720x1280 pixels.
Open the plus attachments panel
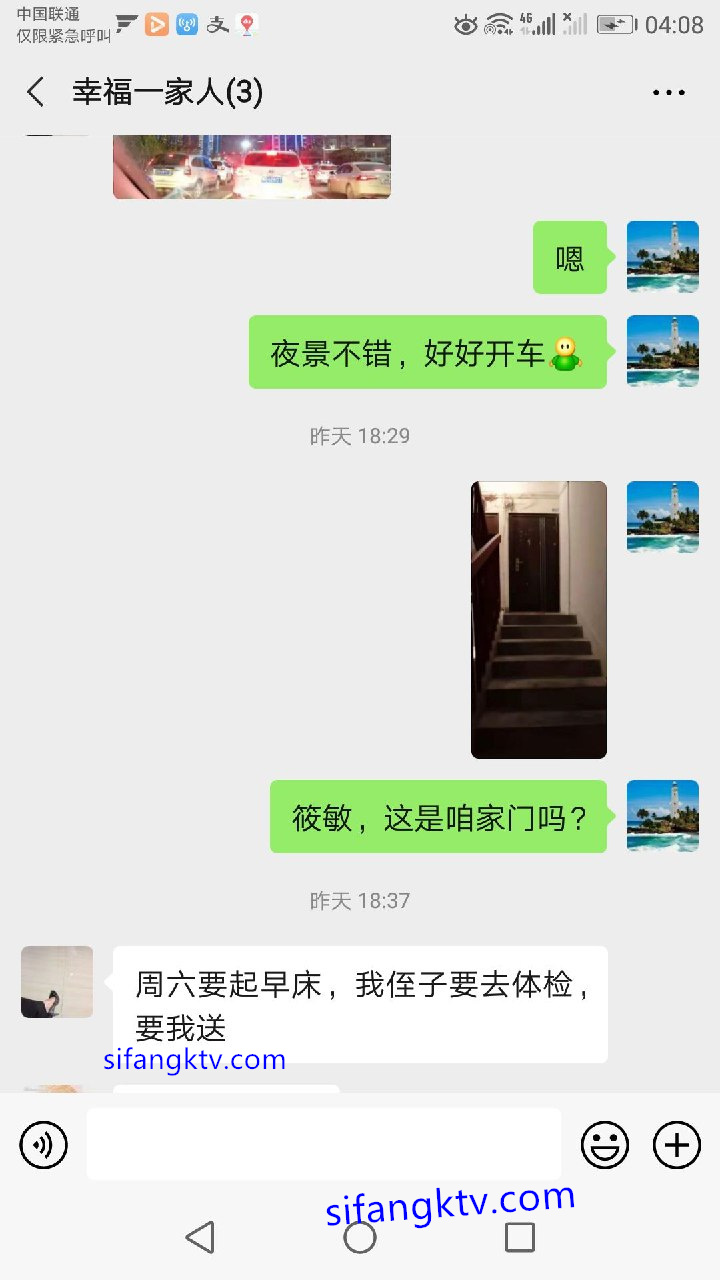coord(677,1144)
